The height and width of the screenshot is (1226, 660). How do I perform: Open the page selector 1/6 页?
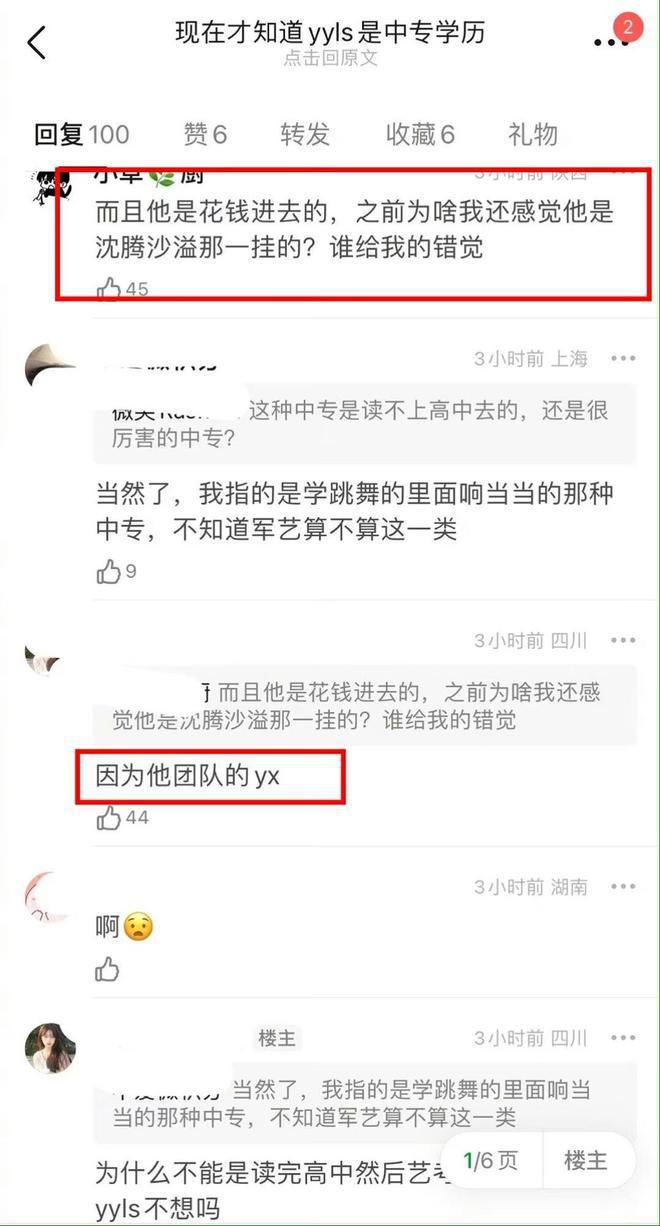point(491,1160)
